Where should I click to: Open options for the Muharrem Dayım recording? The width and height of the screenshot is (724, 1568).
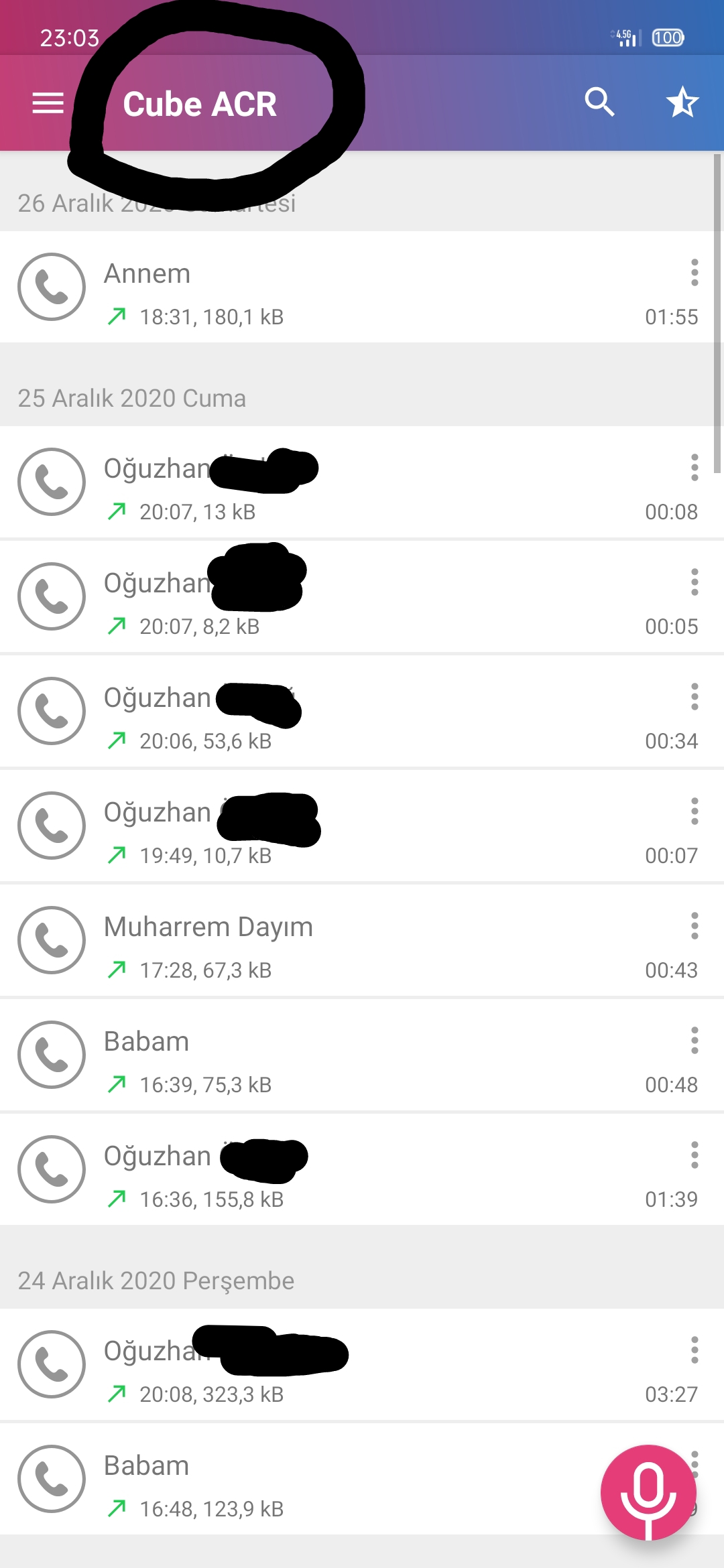[695, 926]
